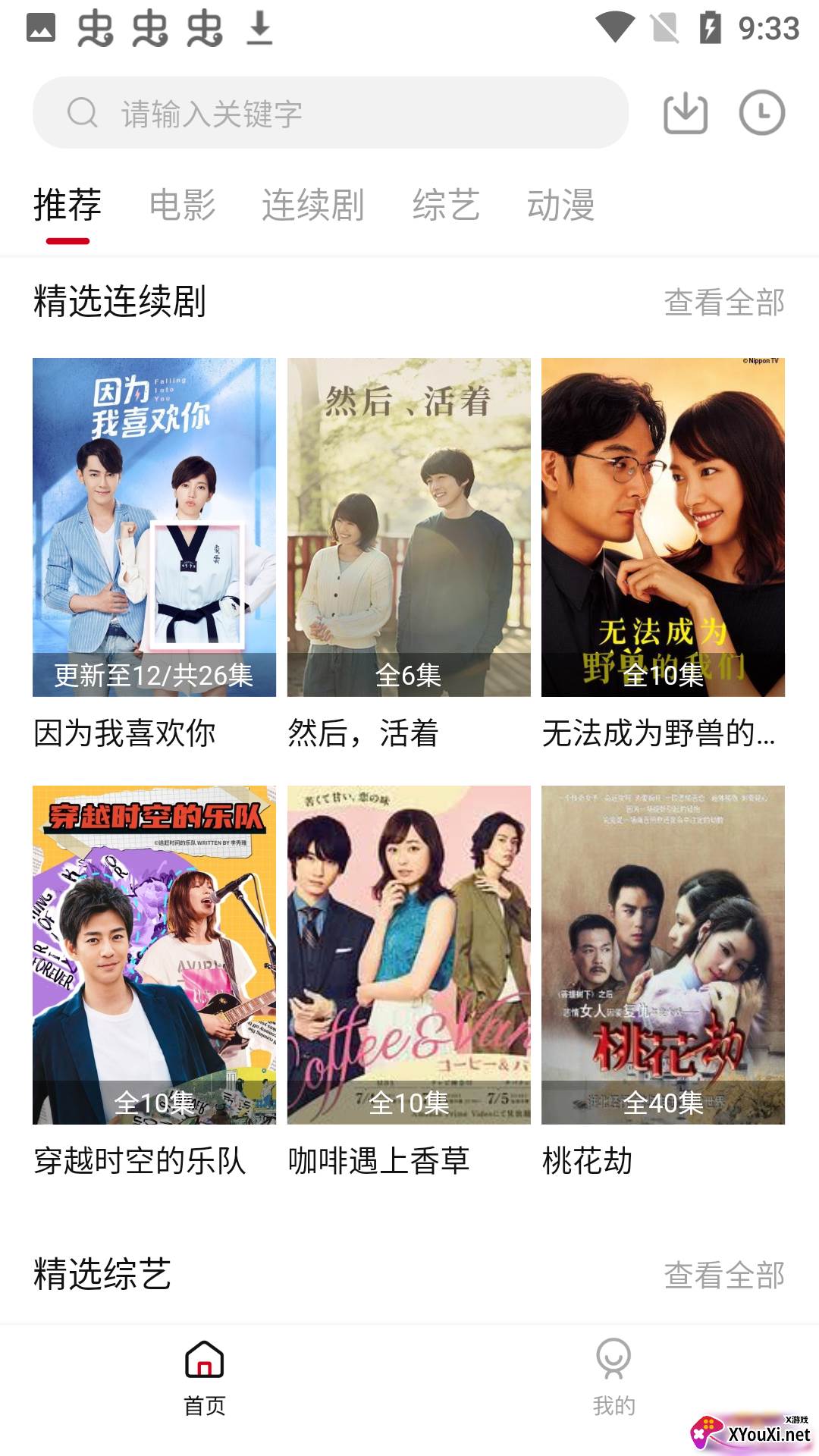
Task: View all under 精选综艺
Action: click(723, 1276)
